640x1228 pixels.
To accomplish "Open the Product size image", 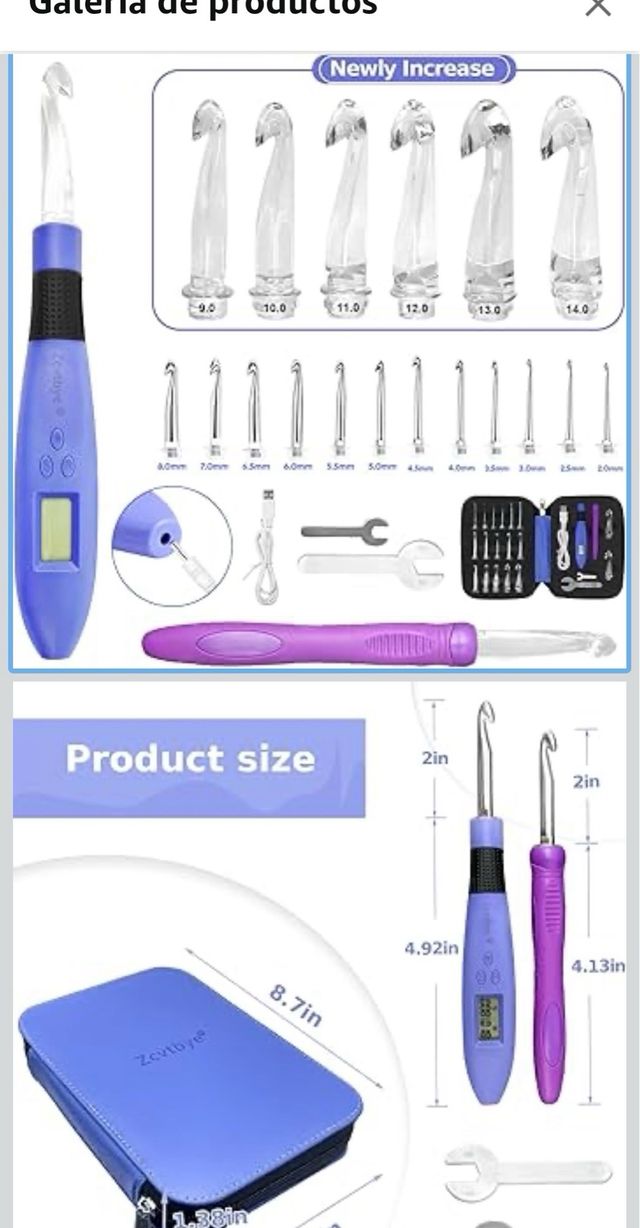I will click(x=320, y=955).
